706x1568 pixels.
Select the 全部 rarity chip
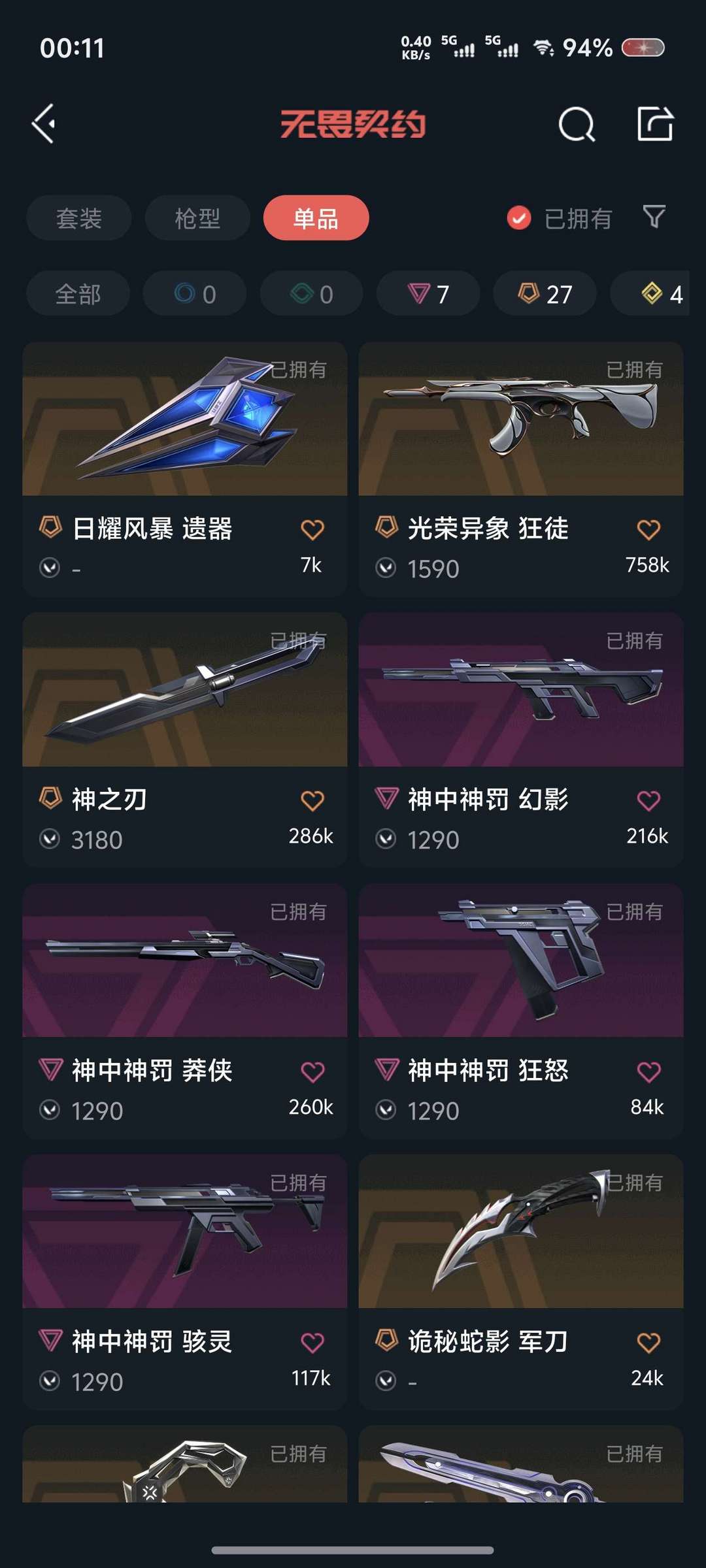tap(78, 294)
